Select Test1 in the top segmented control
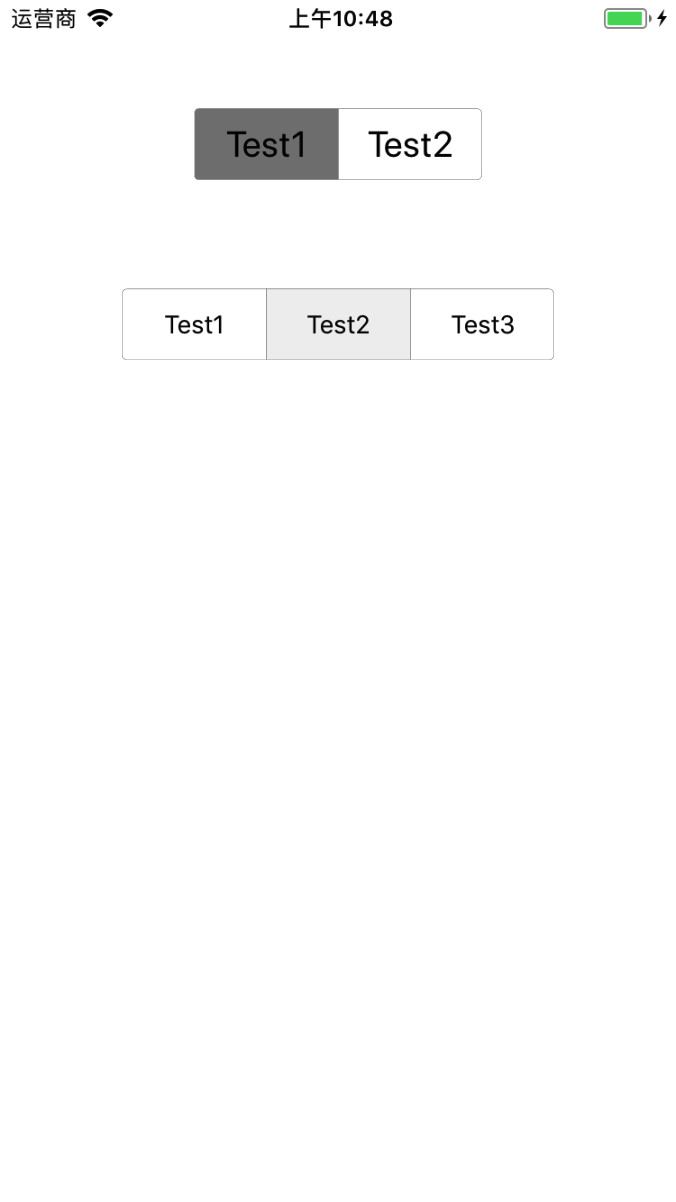 (267, 144)
